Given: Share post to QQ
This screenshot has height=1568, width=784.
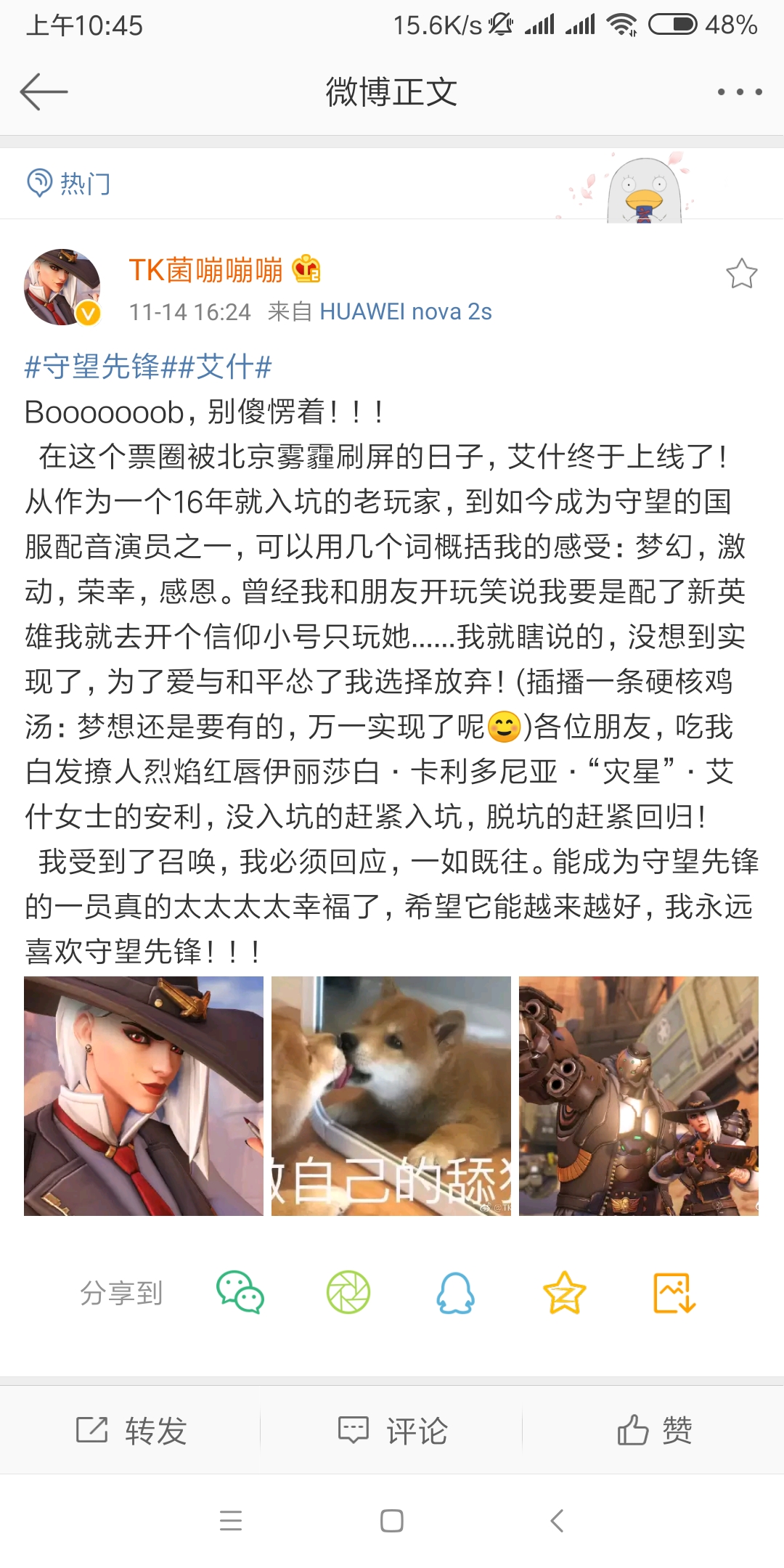Looking at the screenshot, I should tap(456, 1293).
